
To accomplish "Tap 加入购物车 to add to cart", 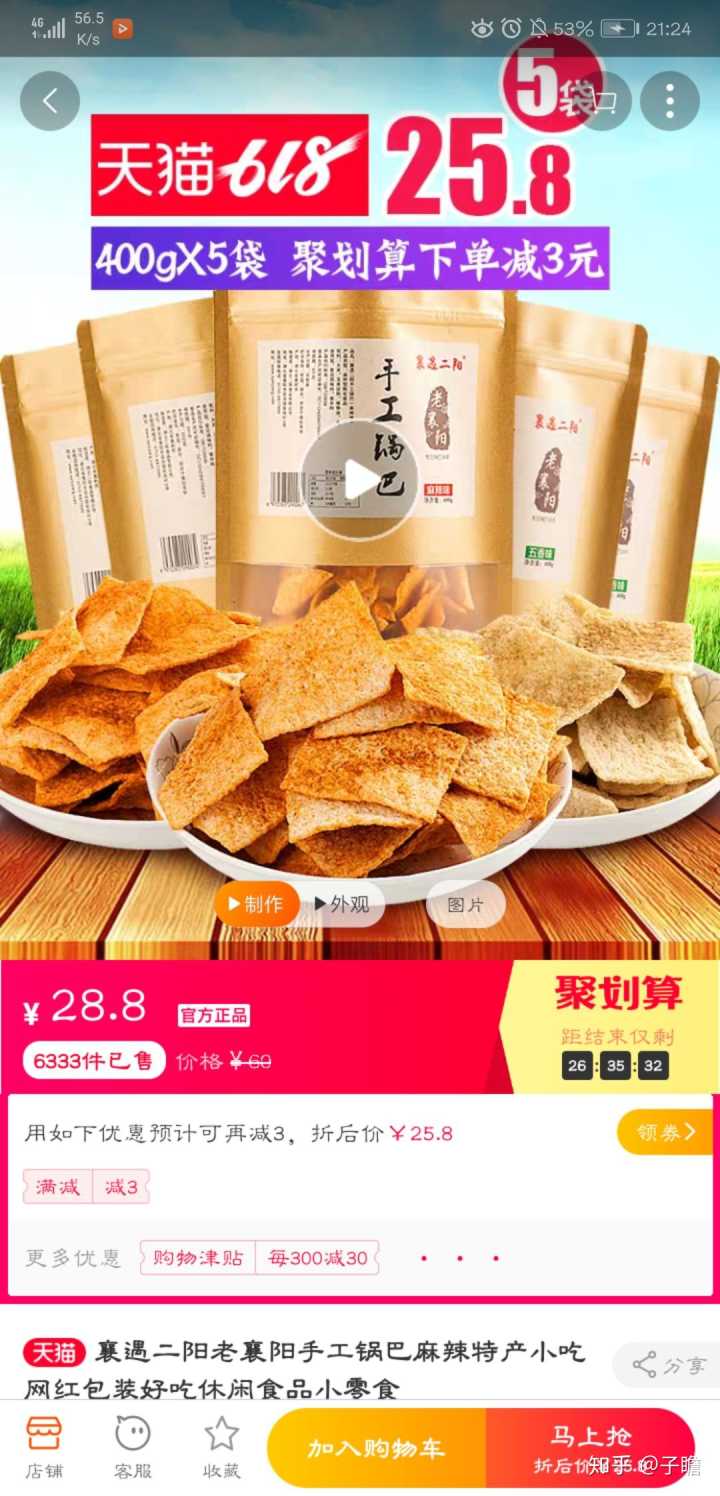I will 376,1448.
